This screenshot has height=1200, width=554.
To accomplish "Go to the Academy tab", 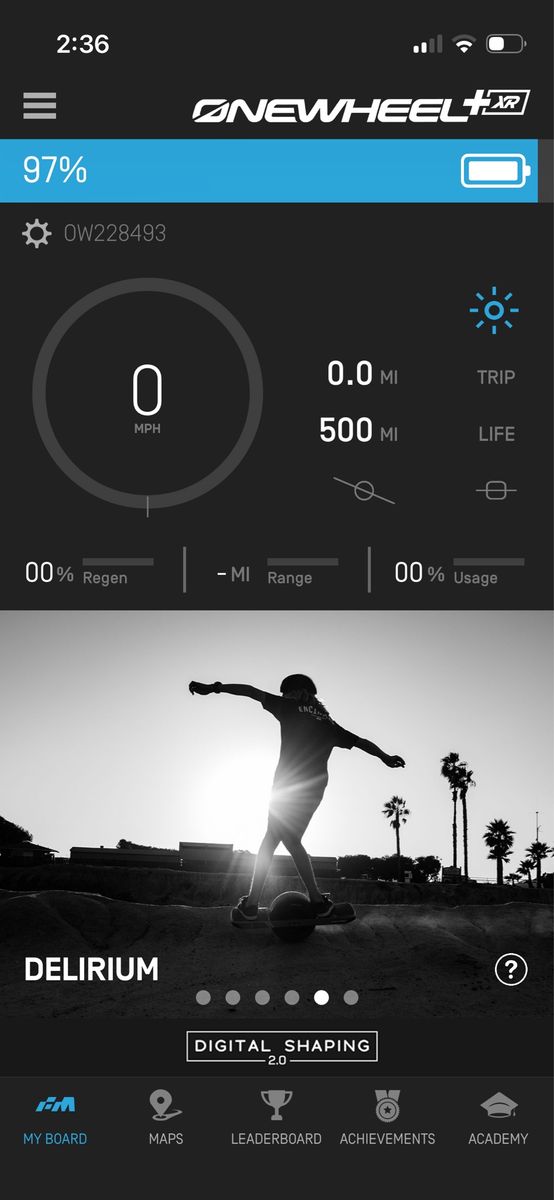I will (498, 1118).
